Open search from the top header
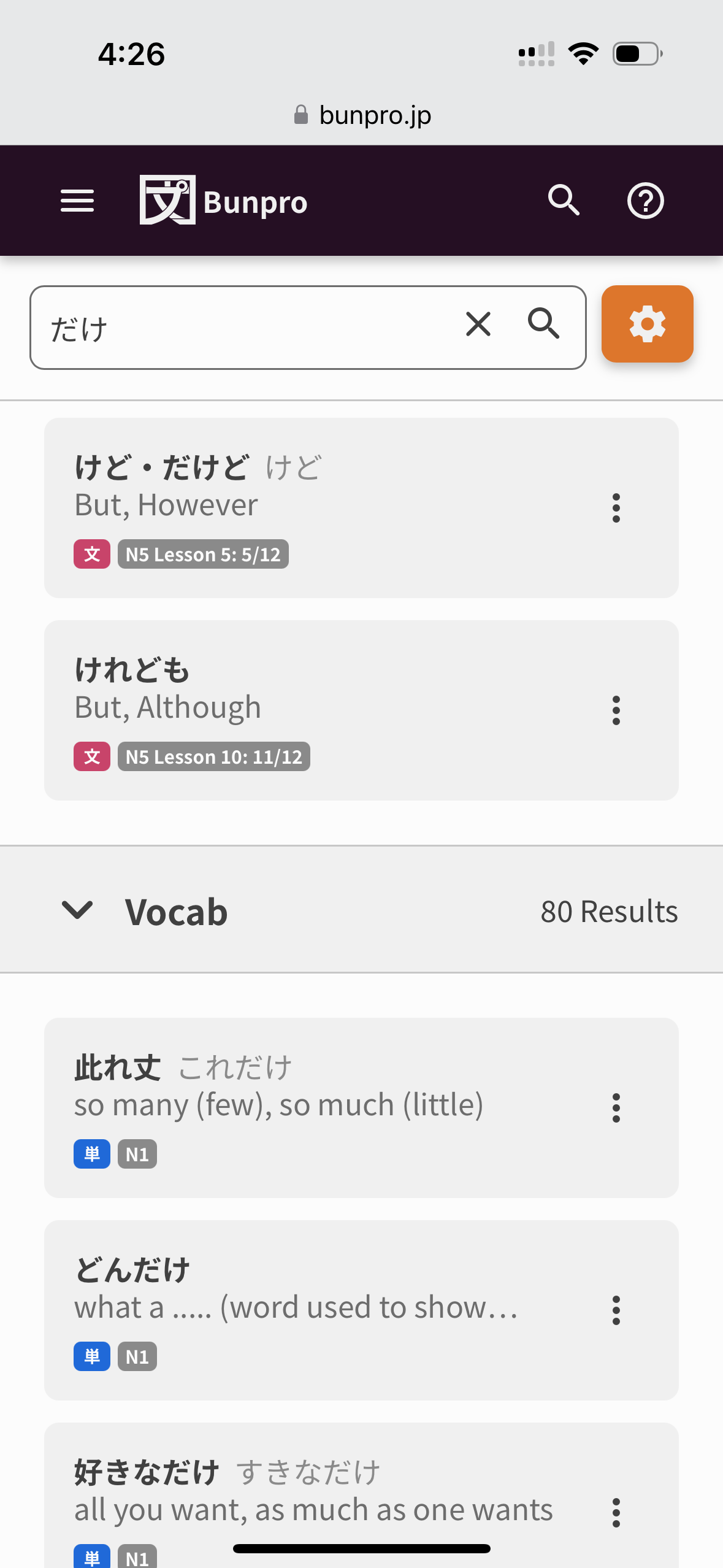The height and width of the screenshot is (1568, 723). (x=564, y=201)
